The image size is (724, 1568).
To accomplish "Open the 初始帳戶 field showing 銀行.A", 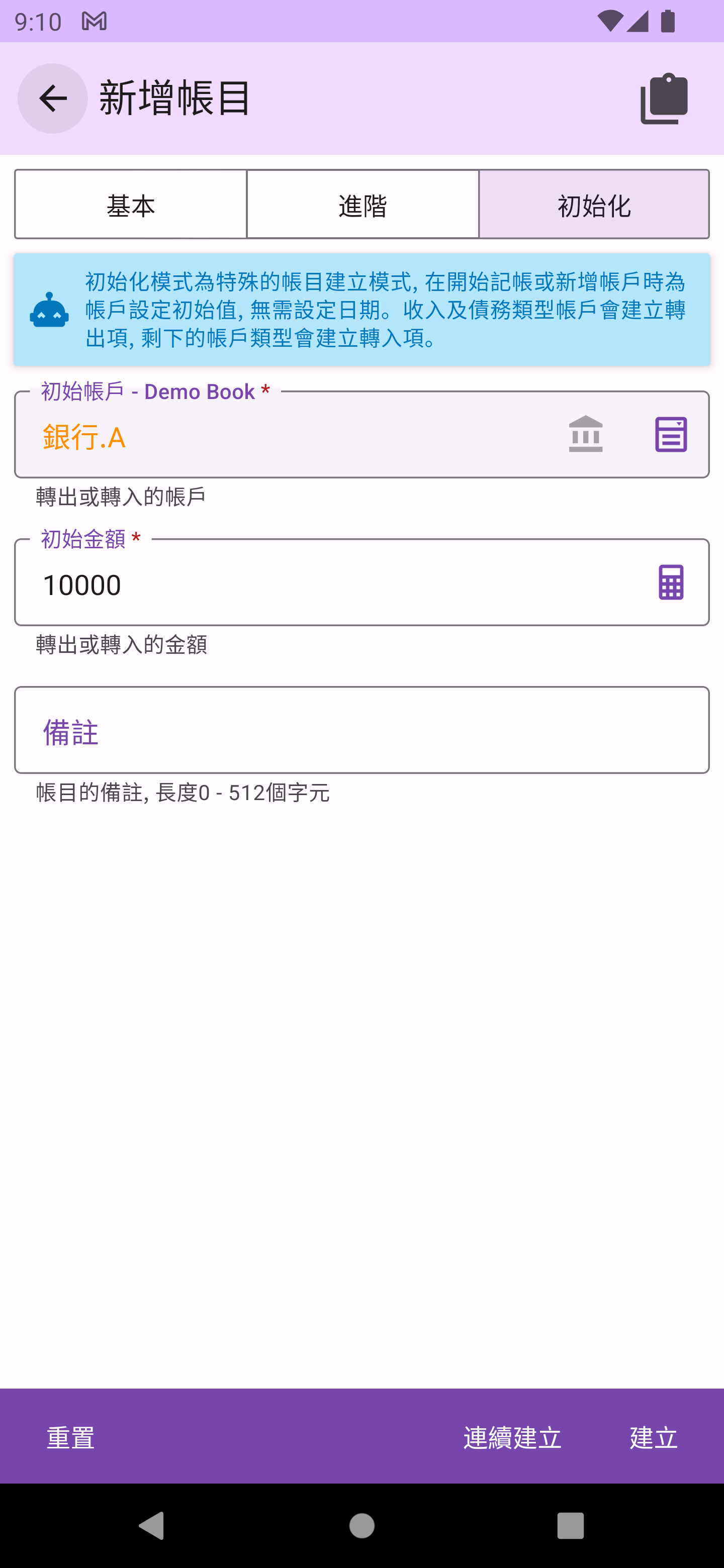I will (274, 436).
